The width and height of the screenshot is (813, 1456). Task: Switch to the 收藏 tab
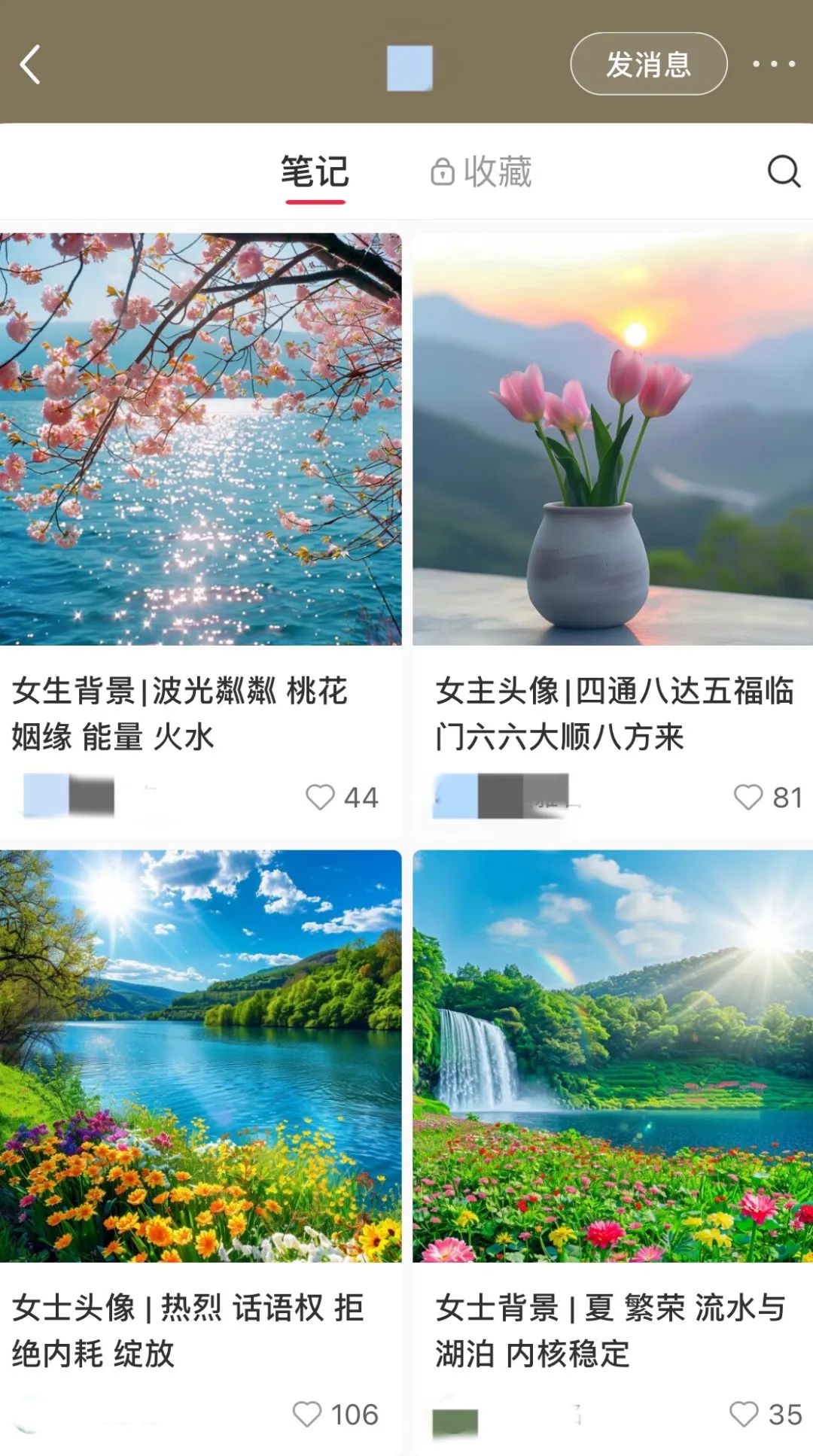(x=482, y=172)
